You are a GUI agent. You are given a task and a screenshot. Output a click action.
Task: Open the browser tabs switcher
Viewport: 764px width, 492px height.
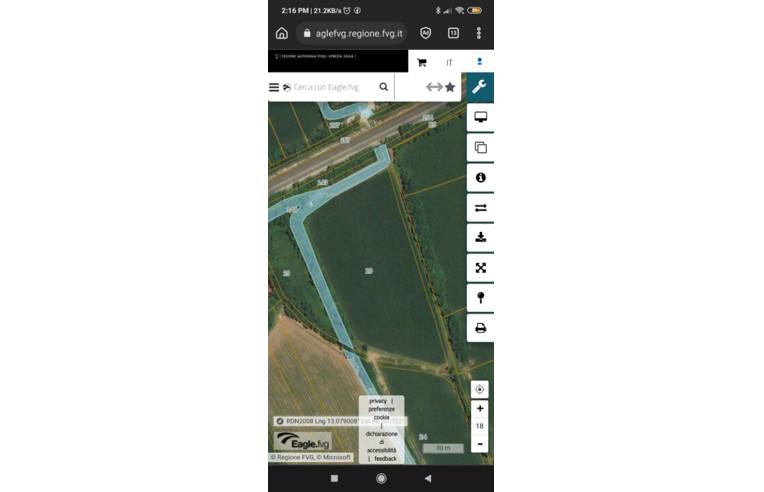453,33
